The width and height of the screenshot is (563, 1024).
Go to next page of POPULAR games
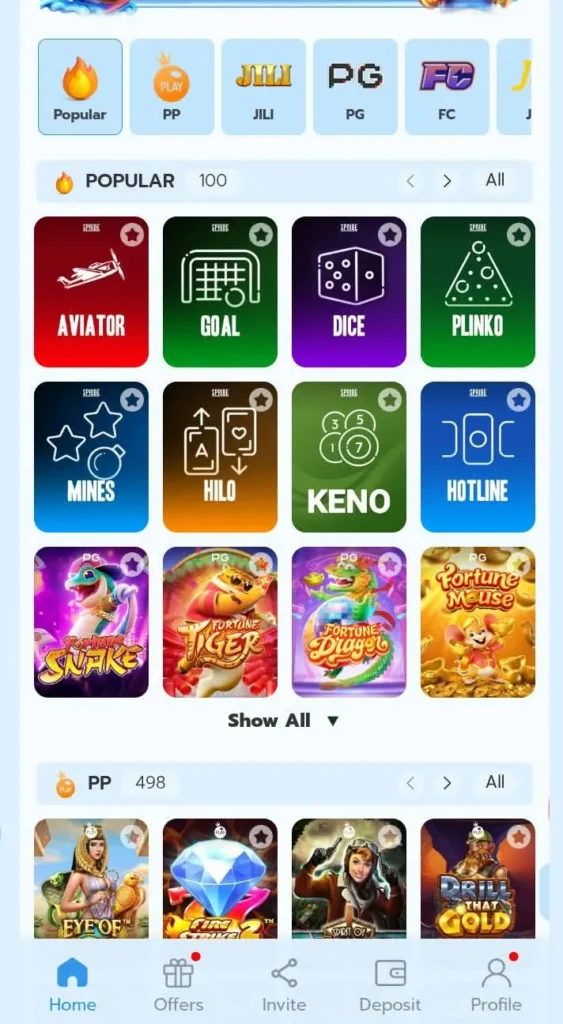coord(447,181)
